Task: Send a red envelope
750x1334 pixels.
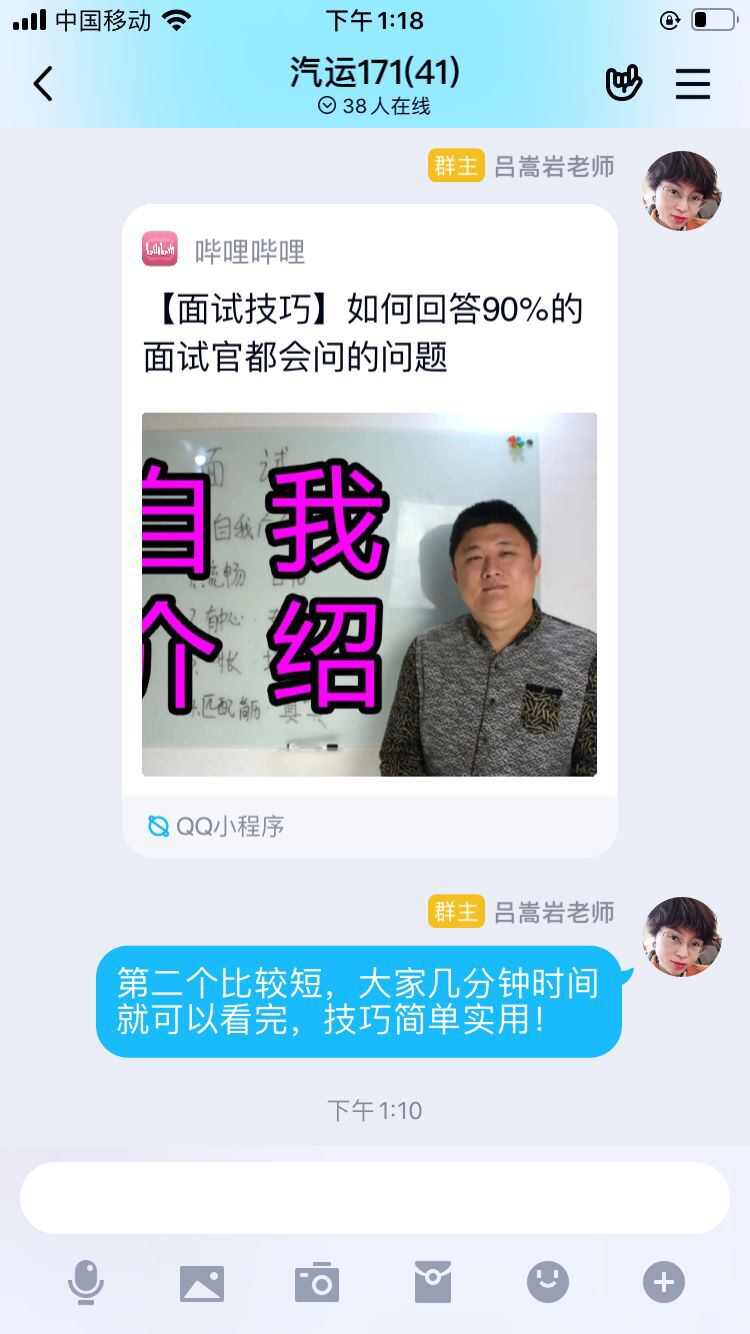Action: tap(433, 1282)
